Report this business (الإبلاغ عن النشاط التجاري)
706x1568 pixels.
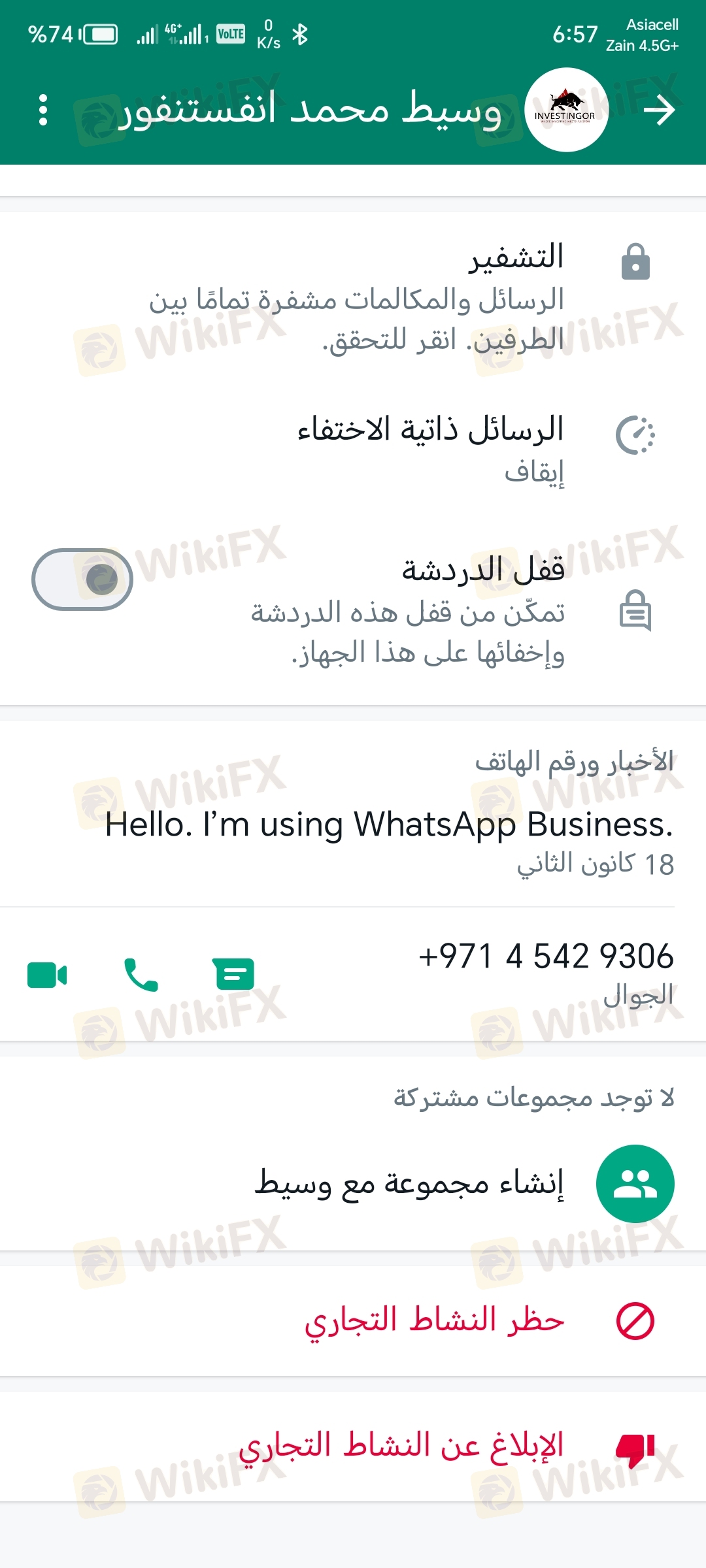point(400,1445)
